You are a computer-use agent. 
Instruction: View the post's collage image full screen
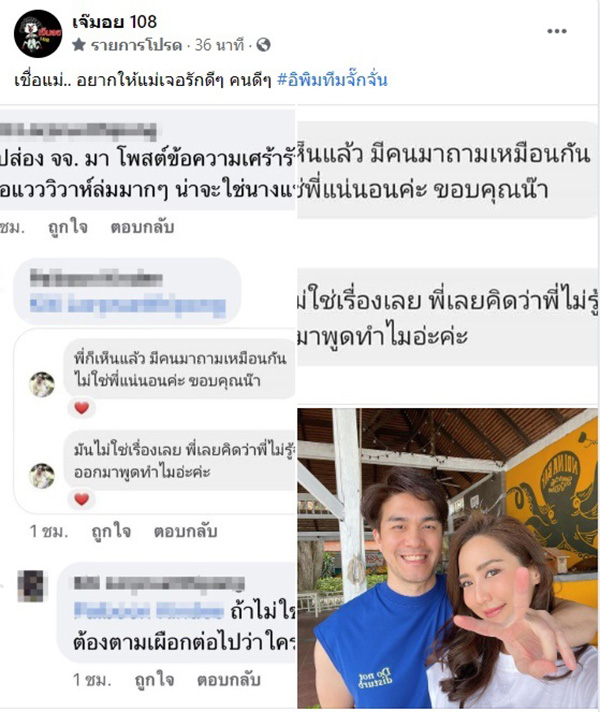click(300, 400)
